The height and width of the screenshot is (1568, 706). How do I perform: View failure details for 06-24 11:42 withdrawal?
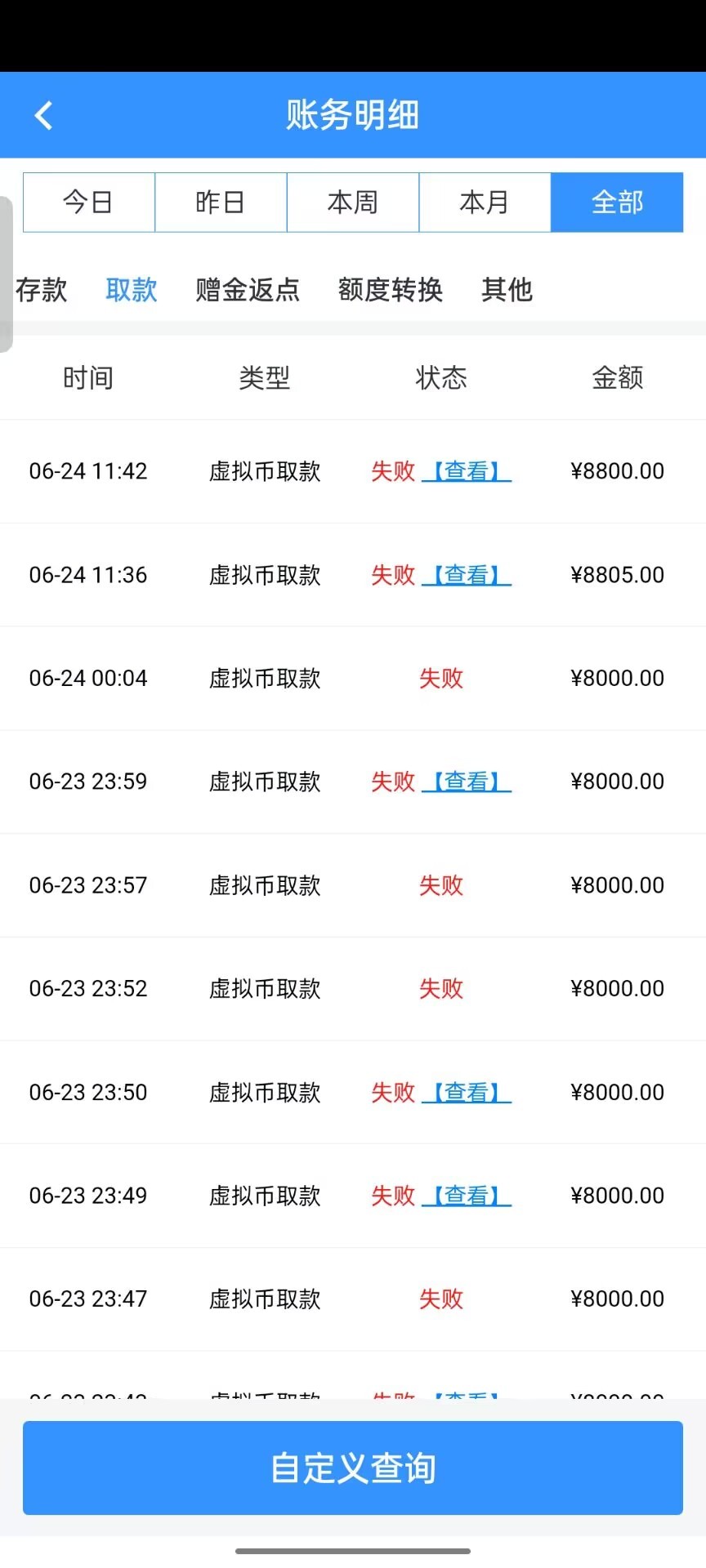[x=467, y=471]
